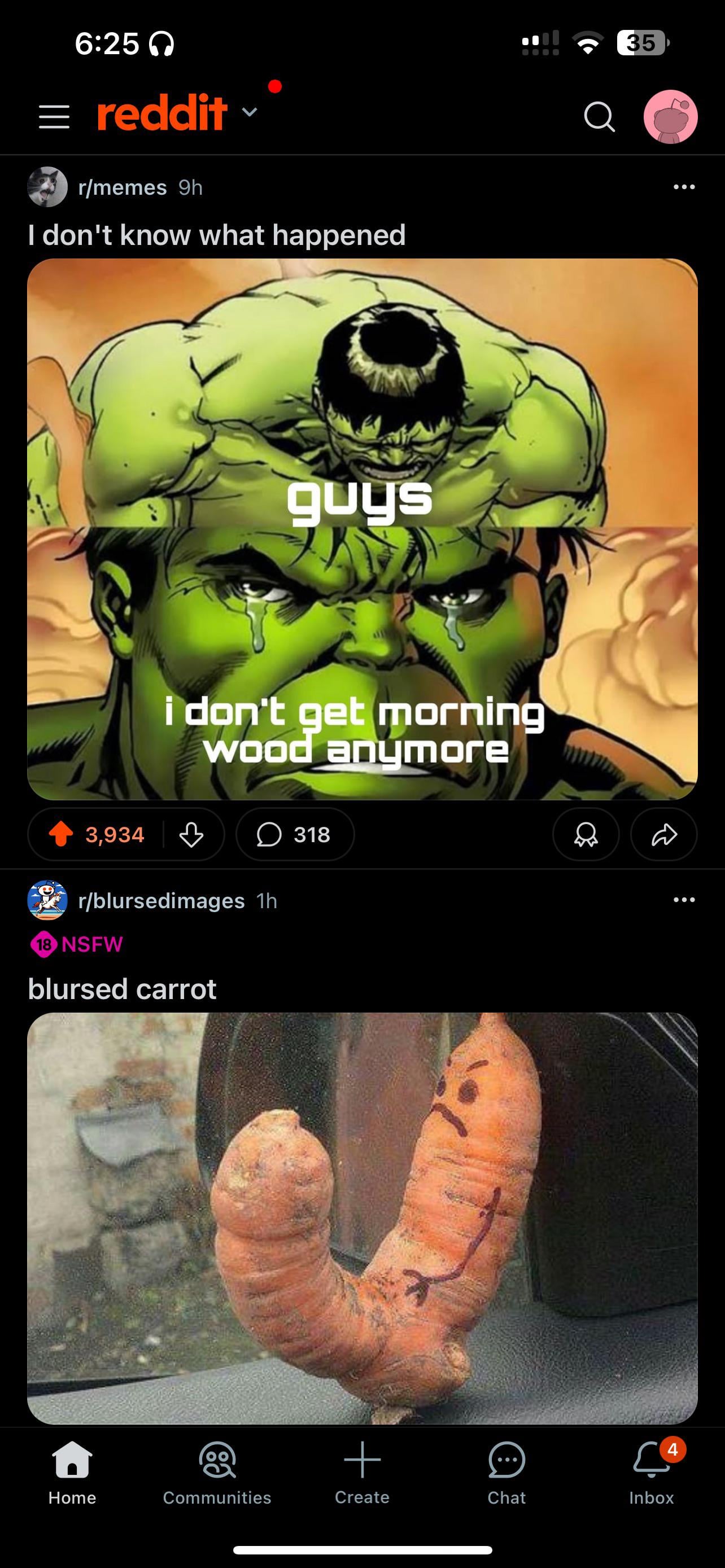The image size is (725, 1568).
Task: Switch to the Communities tab
Action: [217, 1473]
